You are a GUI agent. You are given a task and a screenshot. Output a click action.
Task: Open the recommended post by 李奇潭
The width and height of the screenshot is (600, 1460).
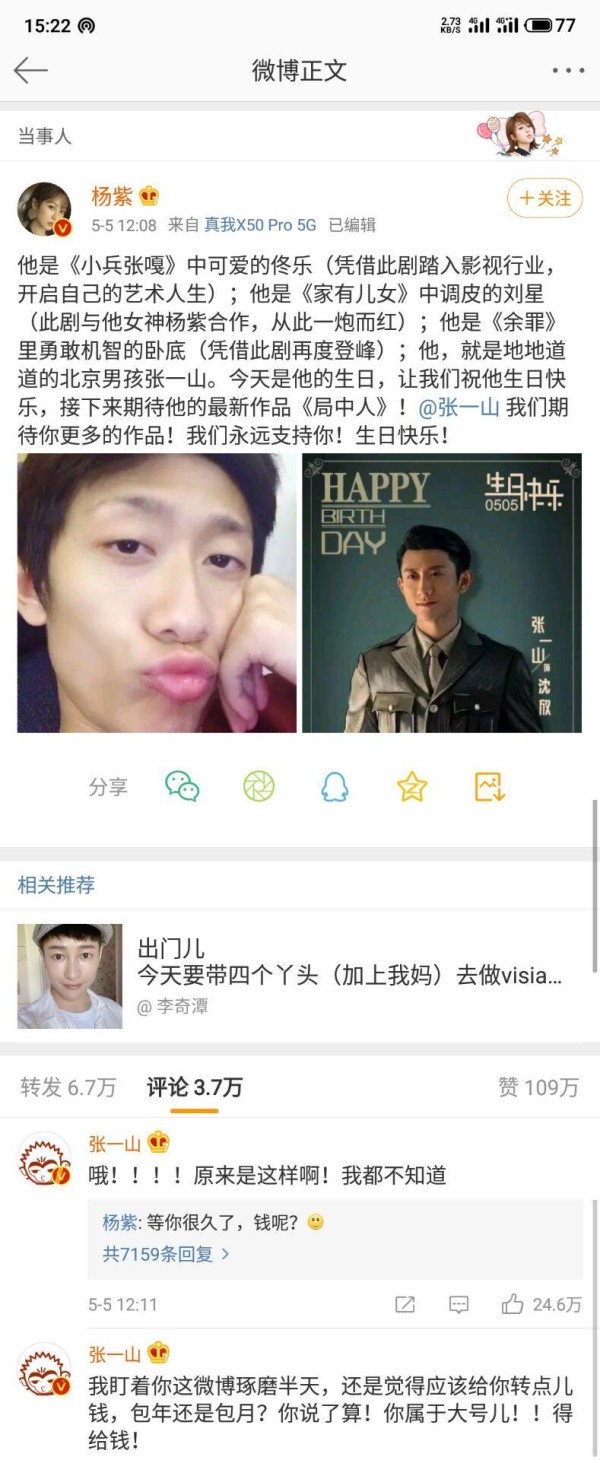point(300,976)
